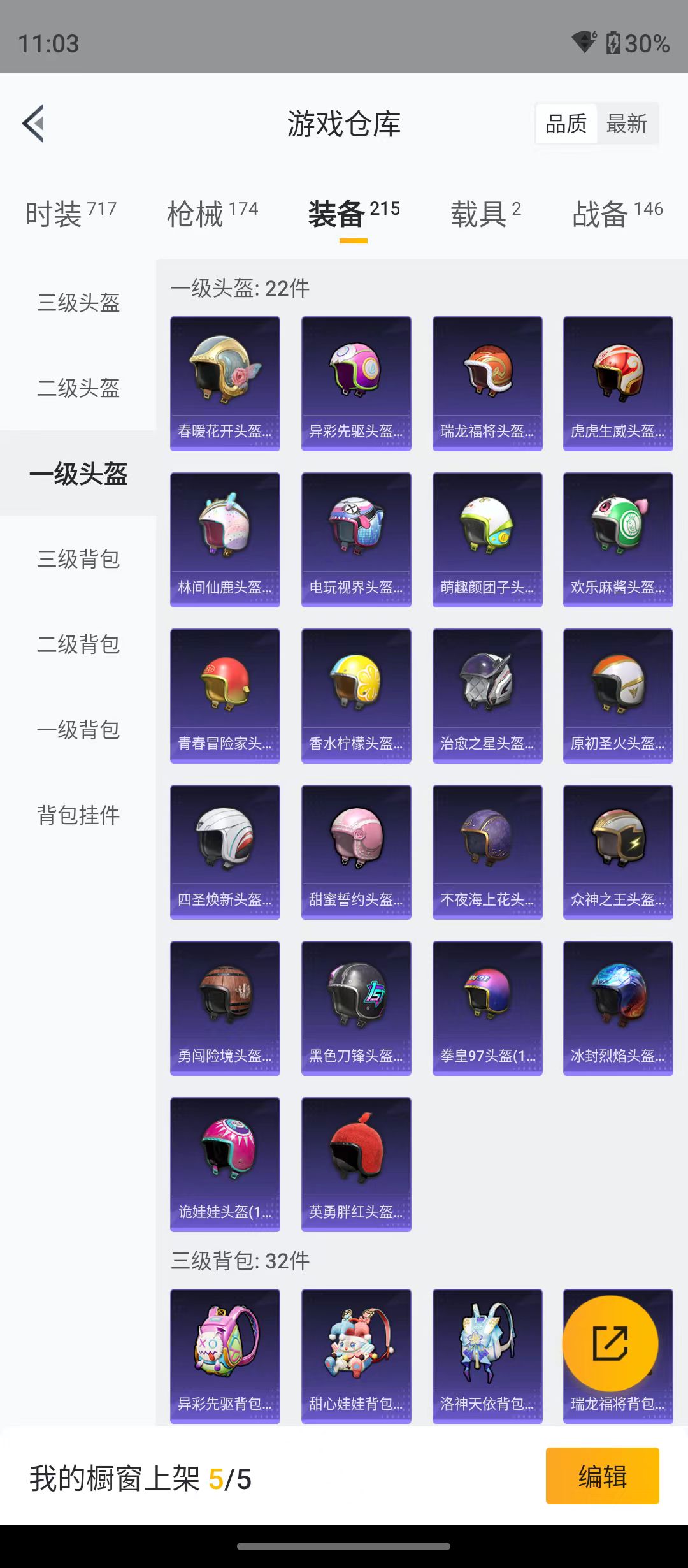688x1568 pixels.
Task: Go back using the arrow icon
Action: pos(34,123)
